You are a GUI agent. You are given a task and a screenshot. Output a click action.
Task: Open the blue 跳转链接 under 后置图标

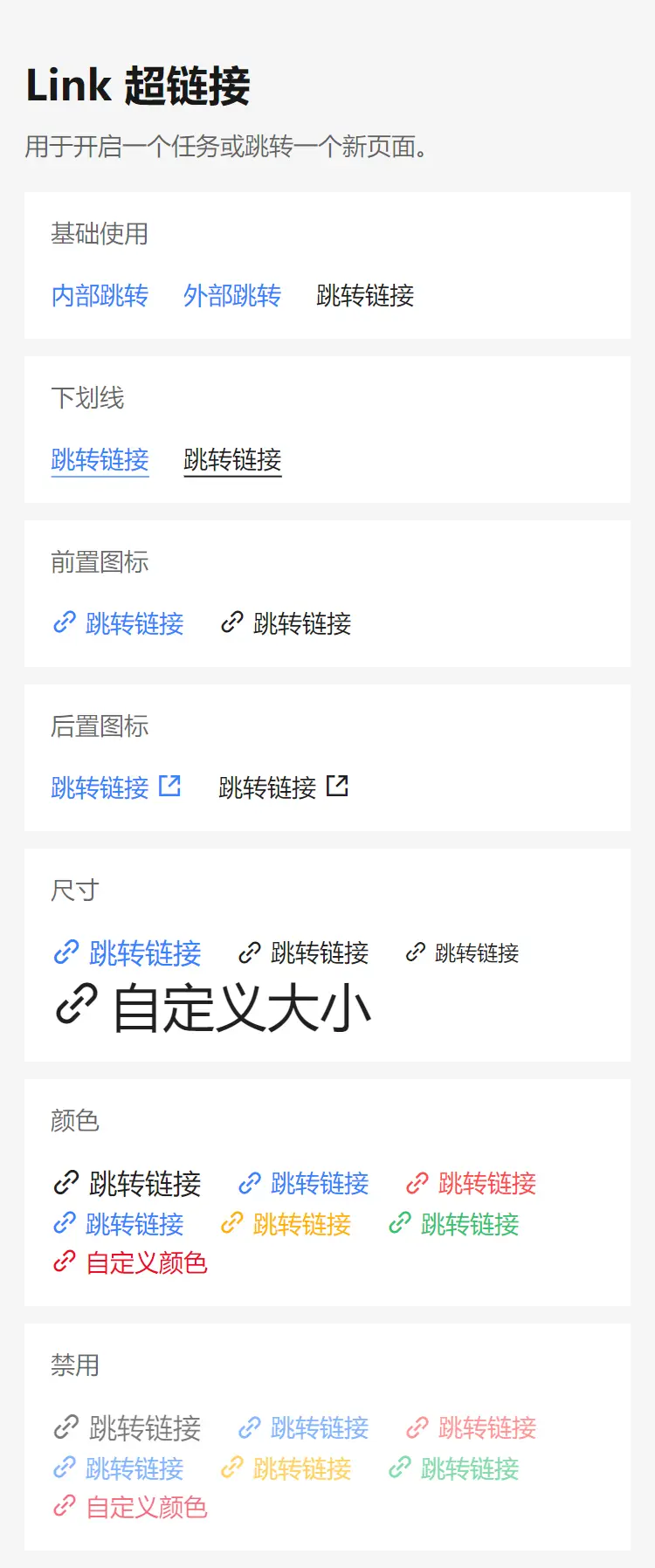point(115,787)
